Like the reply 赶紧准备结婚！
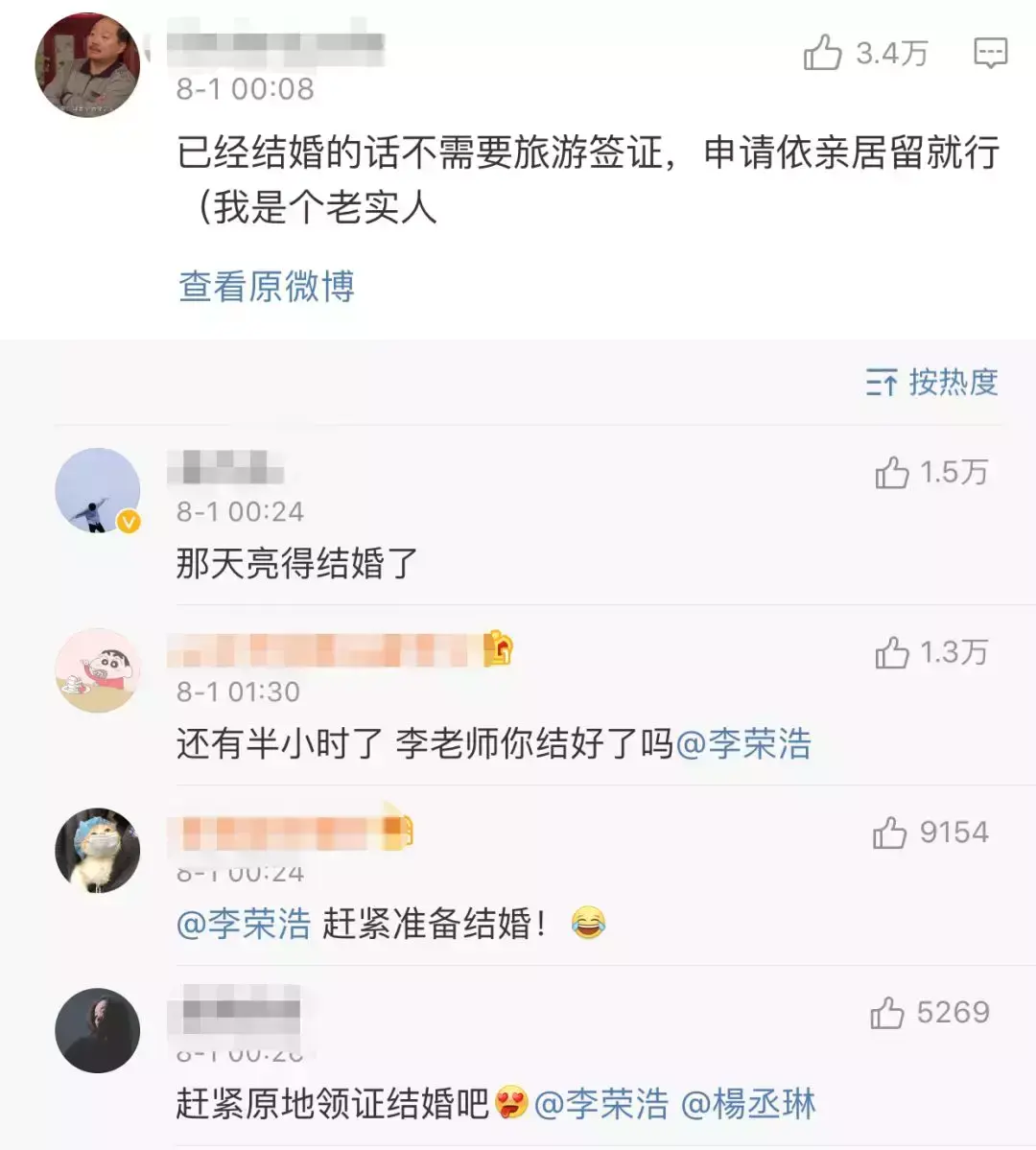Image resolution: width=1036 pixels, height=1150 pixels. pos(890,833)
